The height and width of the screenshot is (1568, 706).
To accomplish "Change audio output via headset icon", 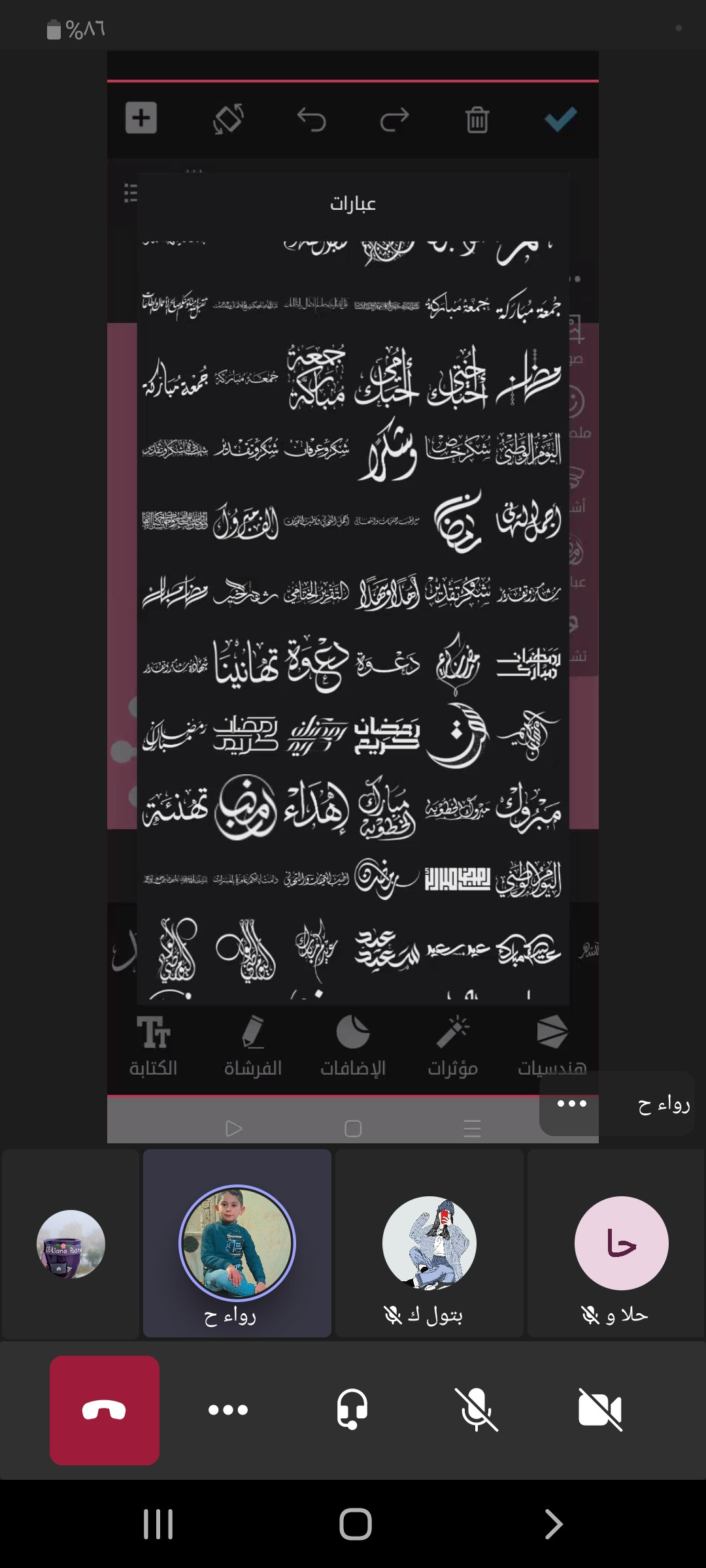I will (x=352, y=1410).
